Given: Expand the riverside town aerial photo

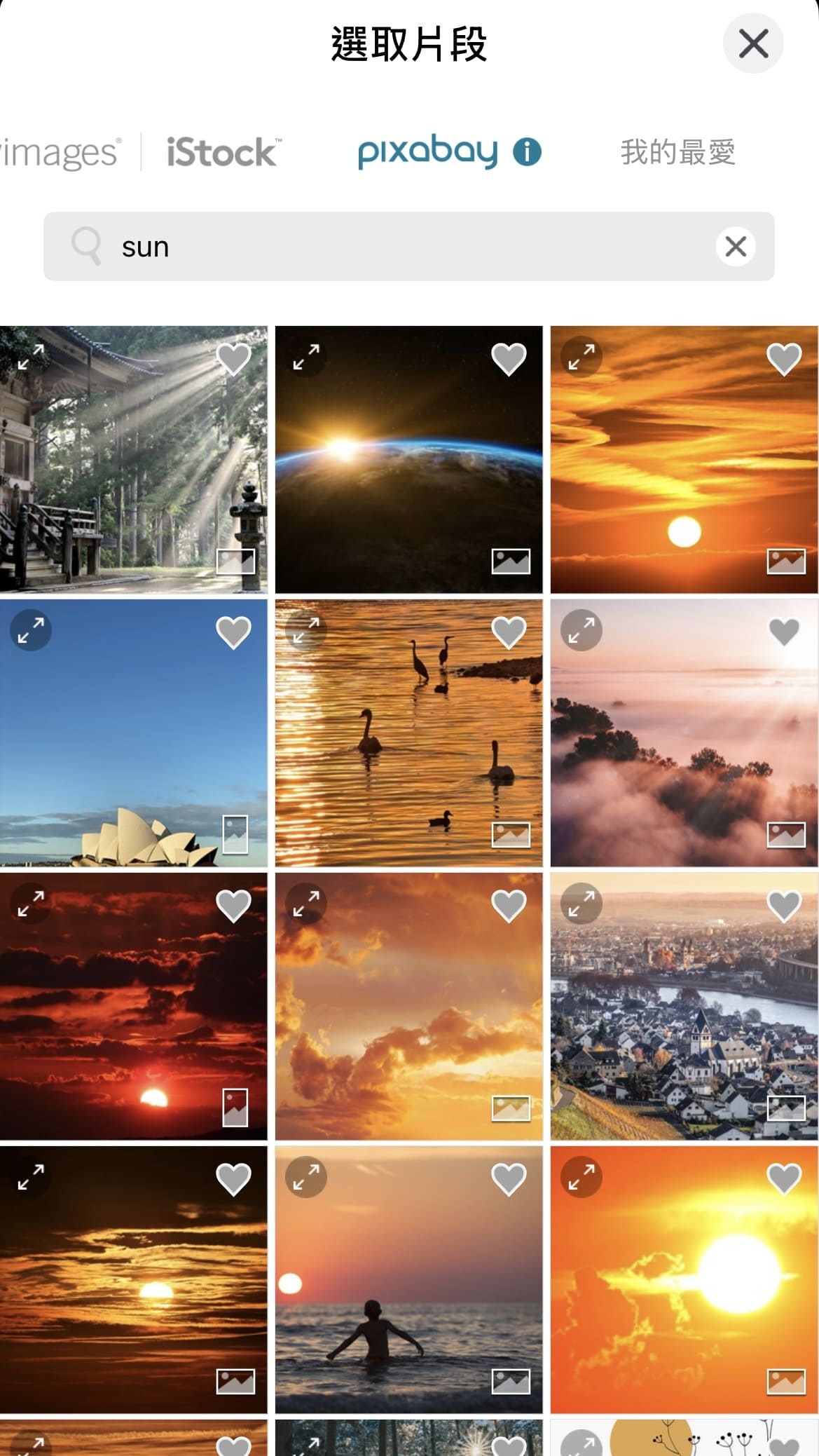Looking at the screenshot, I should point(581,904).
